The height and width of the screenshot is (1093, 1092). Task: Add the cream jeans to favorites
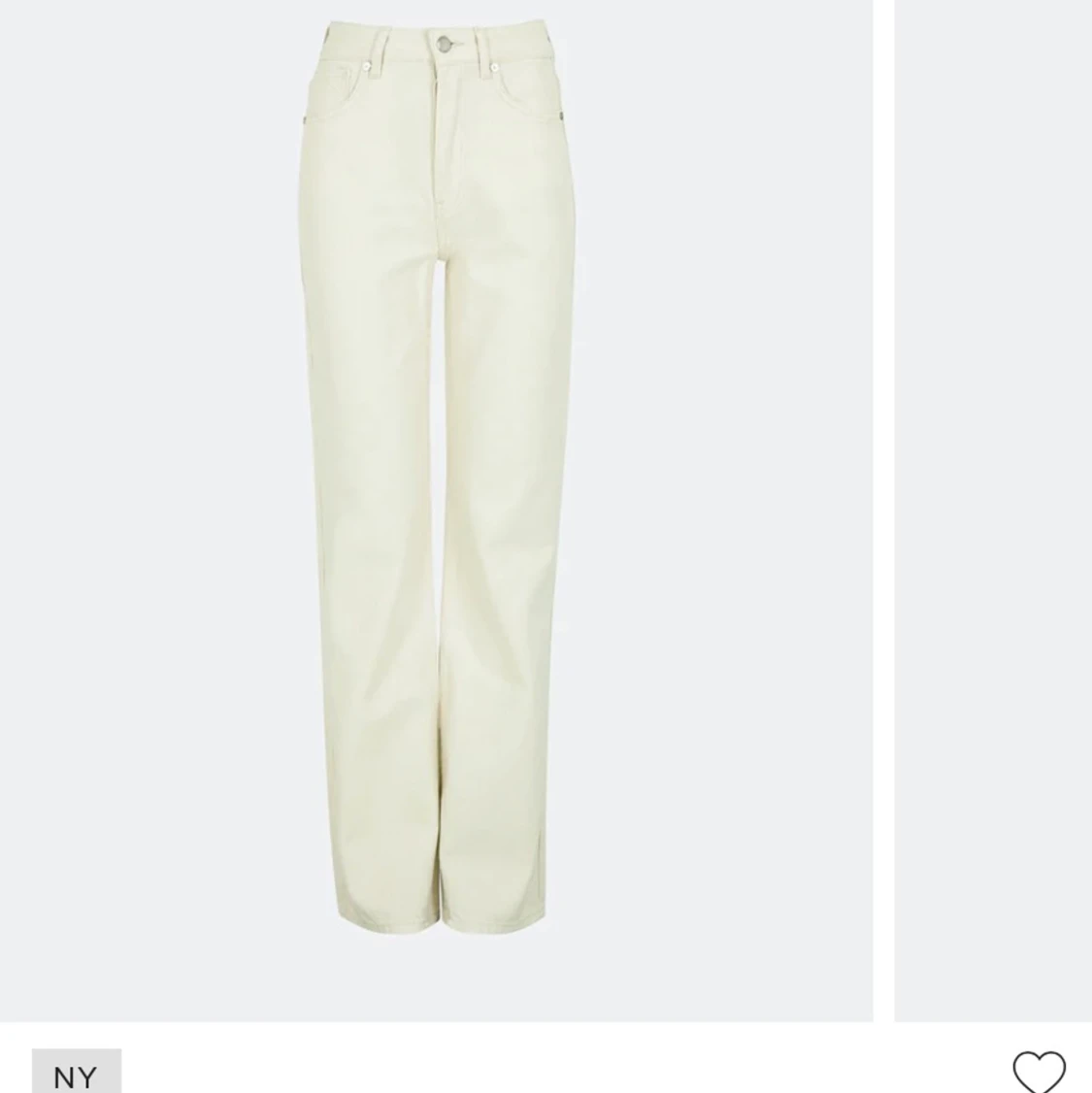(x=1039, y=1072)
